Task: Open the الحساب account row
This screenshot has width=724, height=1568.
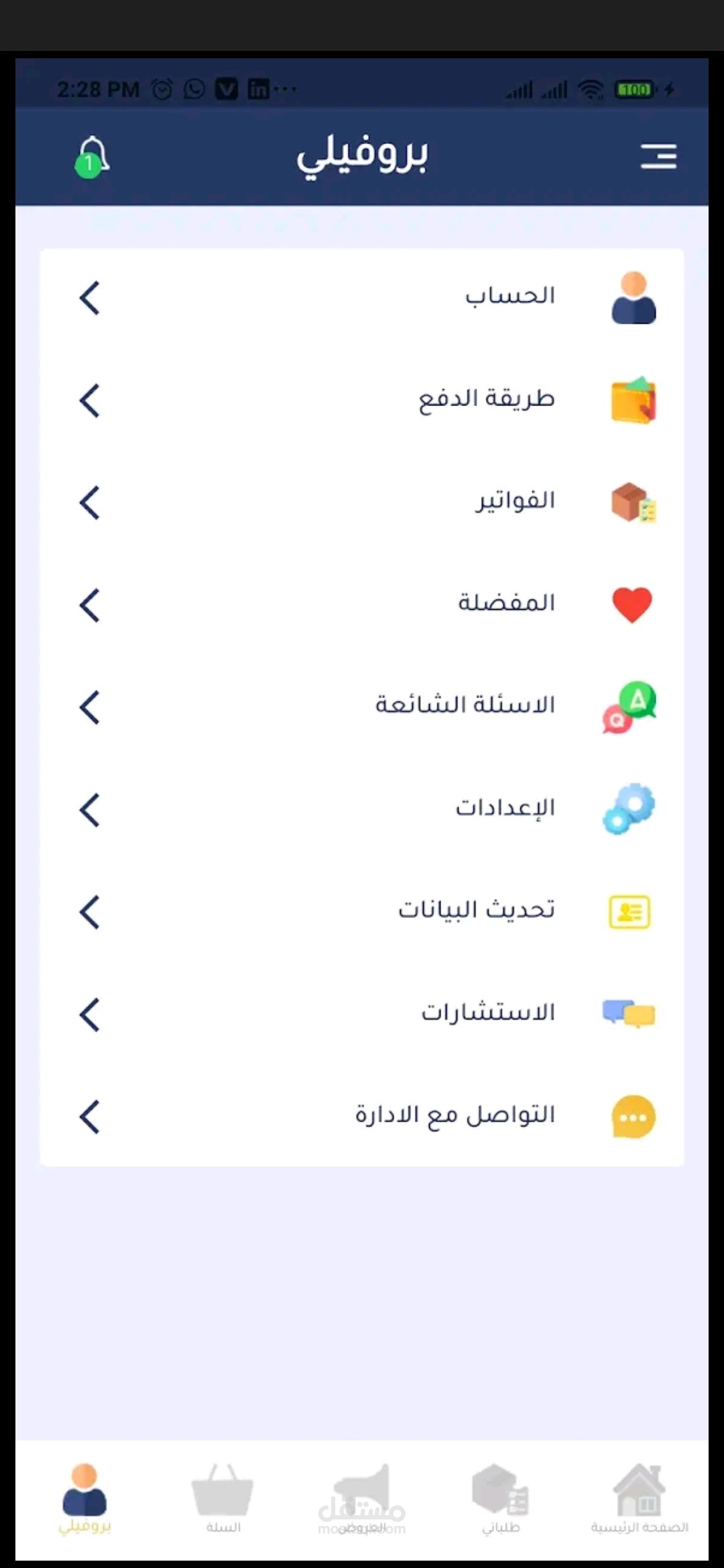Action: 362,298
